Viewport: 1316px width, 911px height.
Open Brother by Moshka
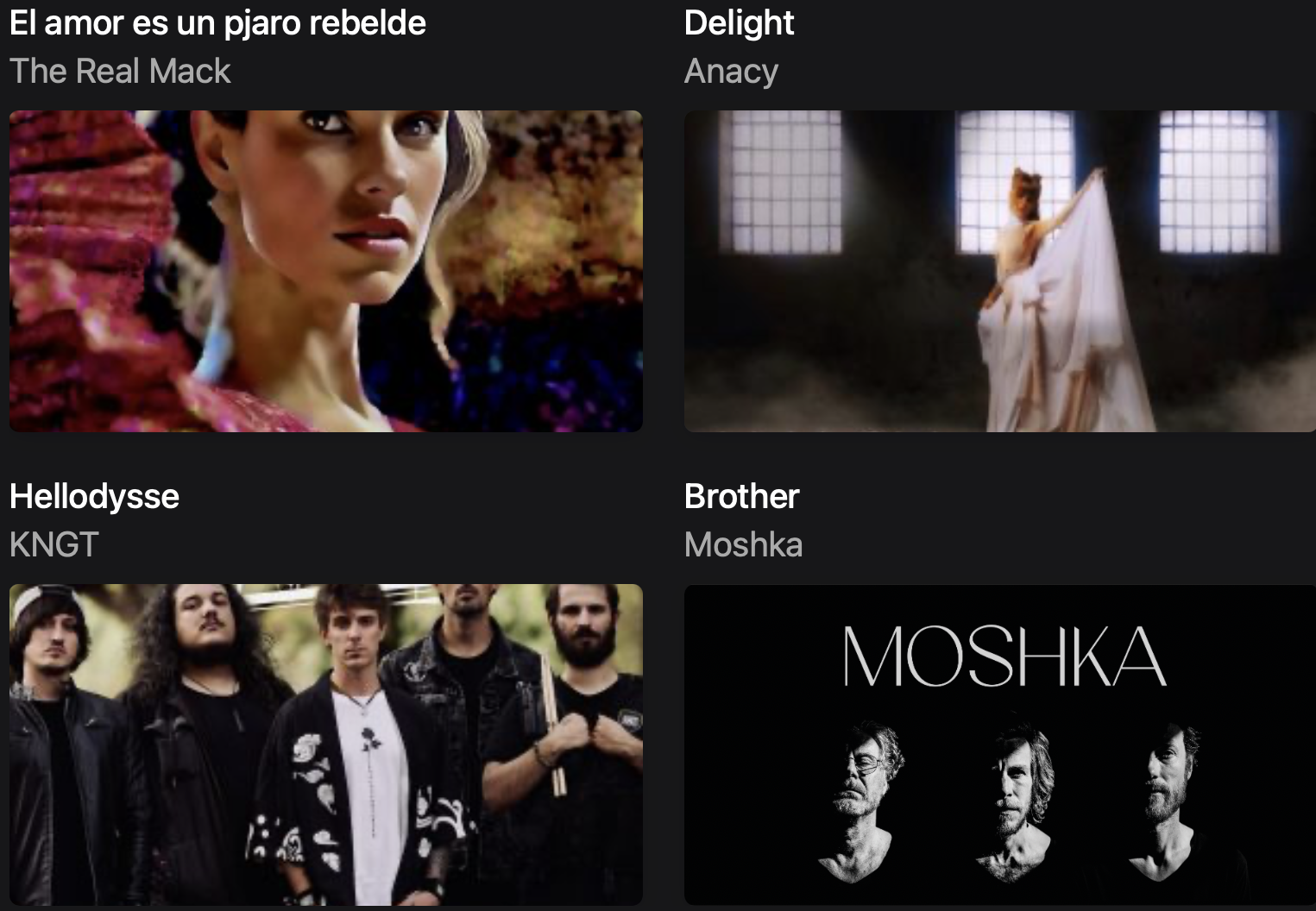click(999, 744)
